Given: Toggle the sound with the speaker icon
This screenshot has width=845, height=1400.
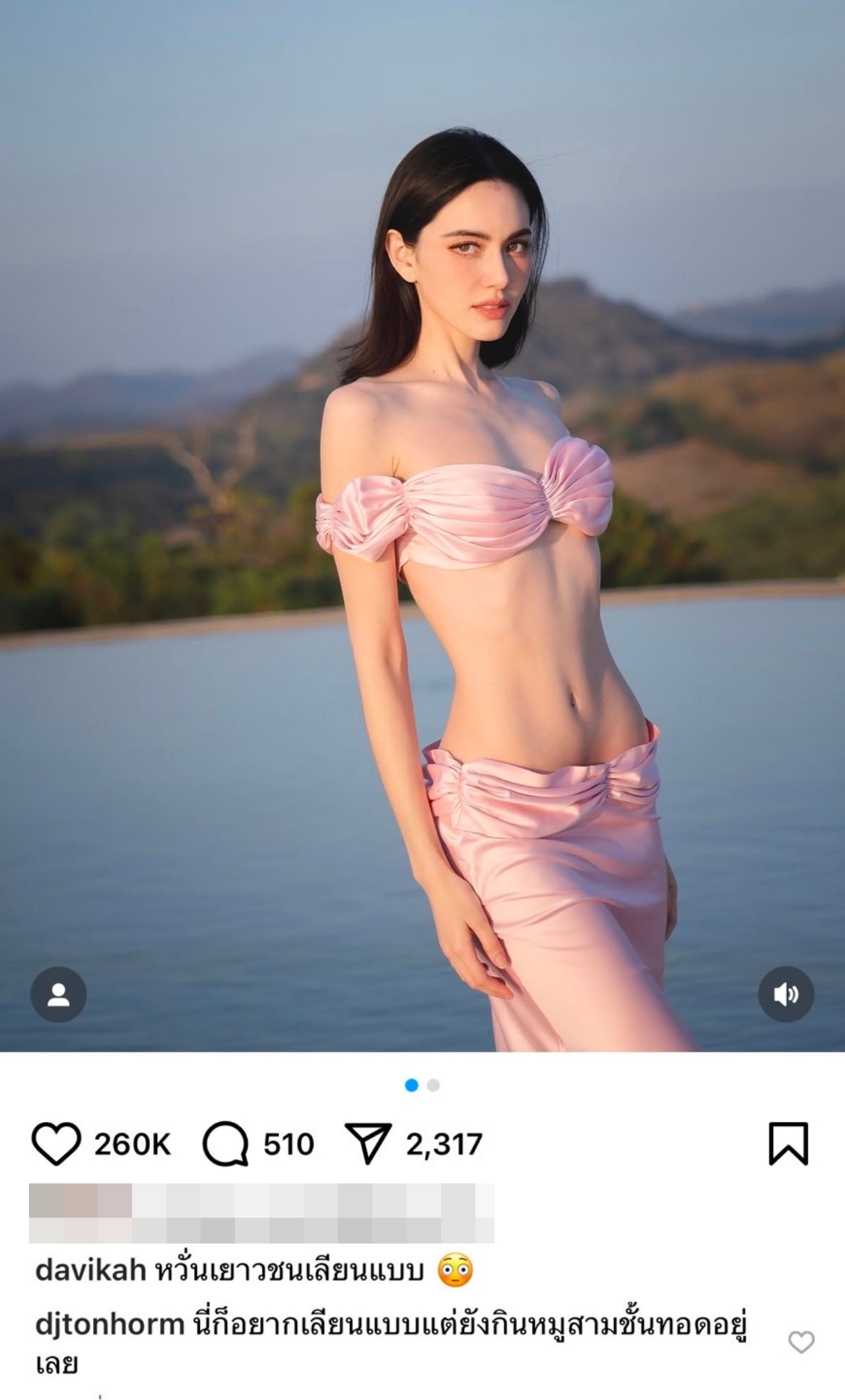Looking at the screenshot, I should (x=786, y=995).
